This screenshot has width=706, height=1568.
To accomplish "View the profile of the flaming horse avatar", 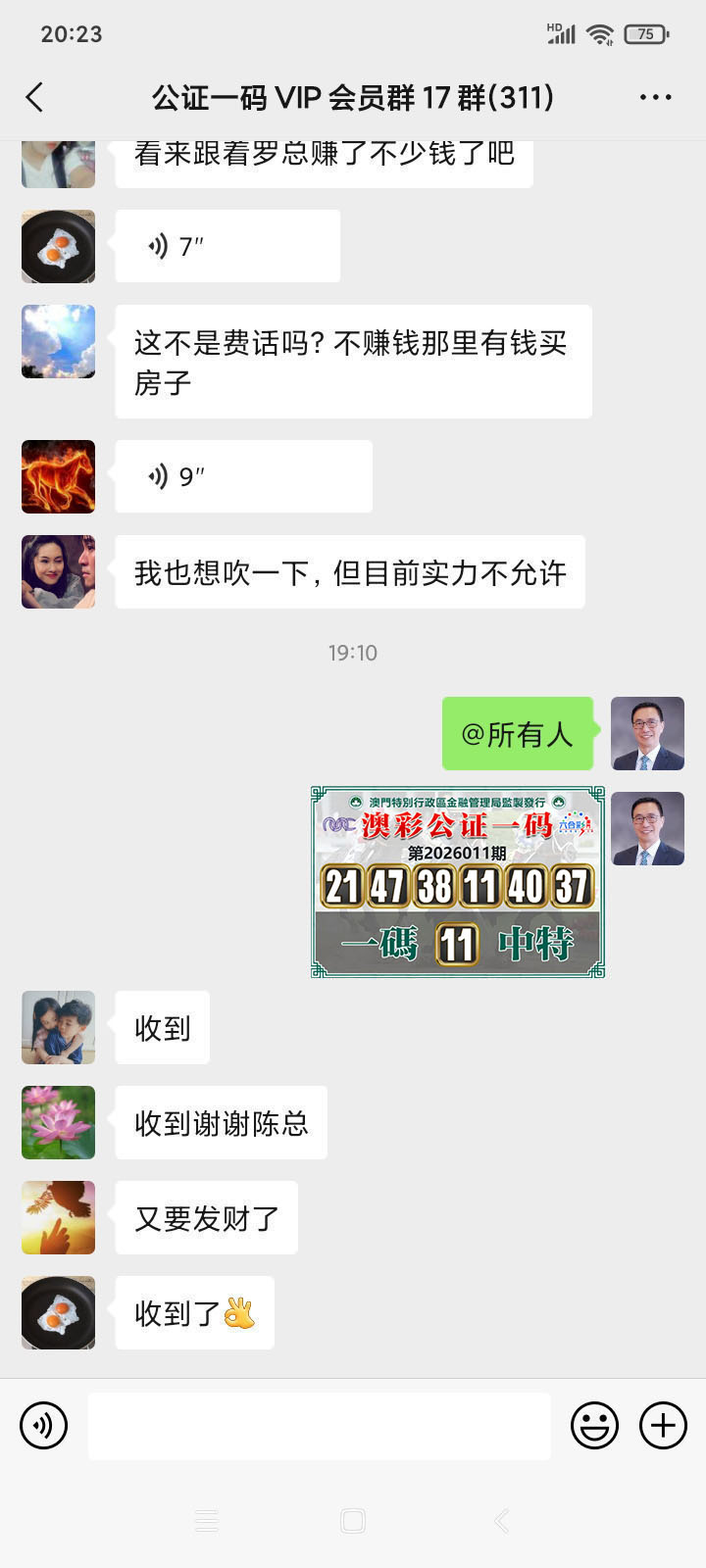I will (x=59, y=476).
